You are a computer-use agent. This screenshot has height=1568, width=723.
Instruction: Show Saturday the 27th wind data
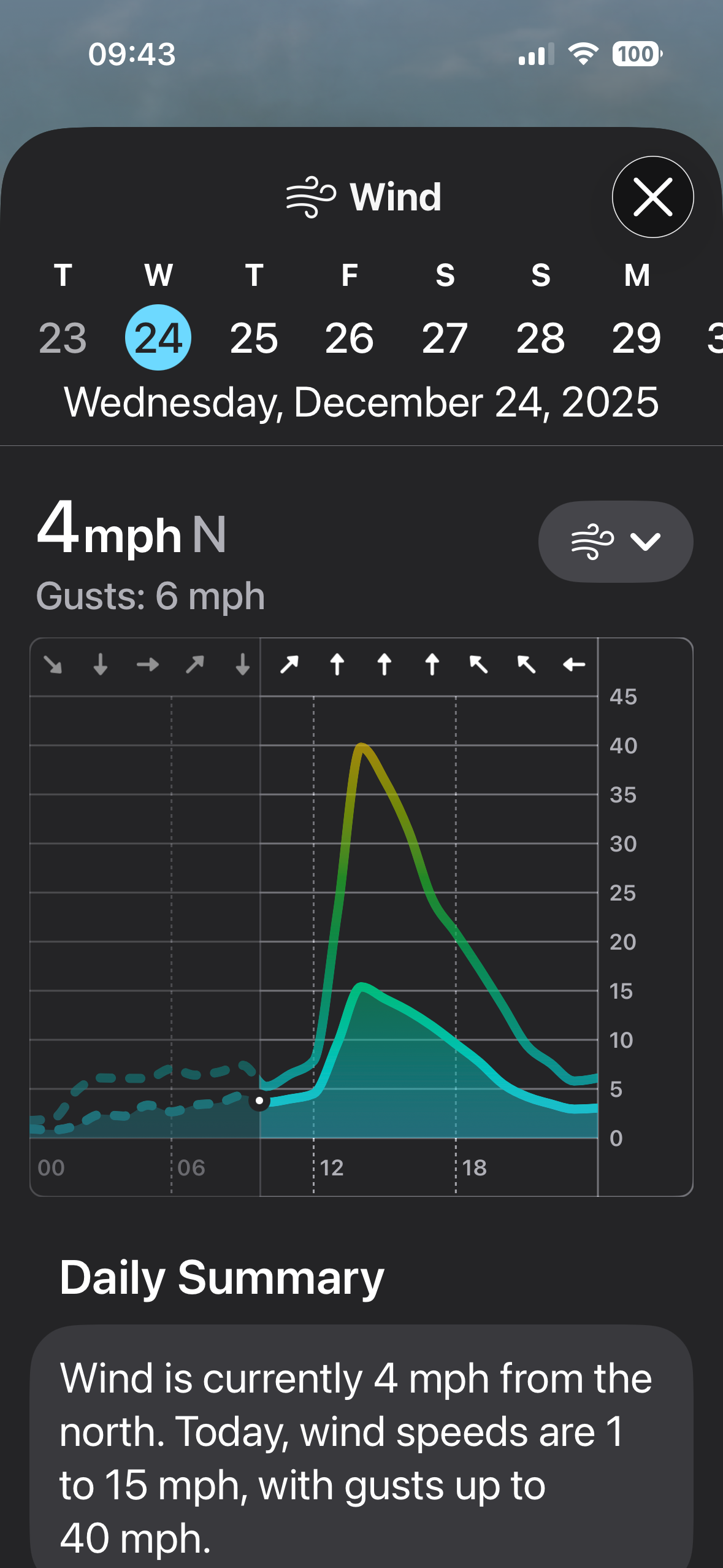coord(445,338)
